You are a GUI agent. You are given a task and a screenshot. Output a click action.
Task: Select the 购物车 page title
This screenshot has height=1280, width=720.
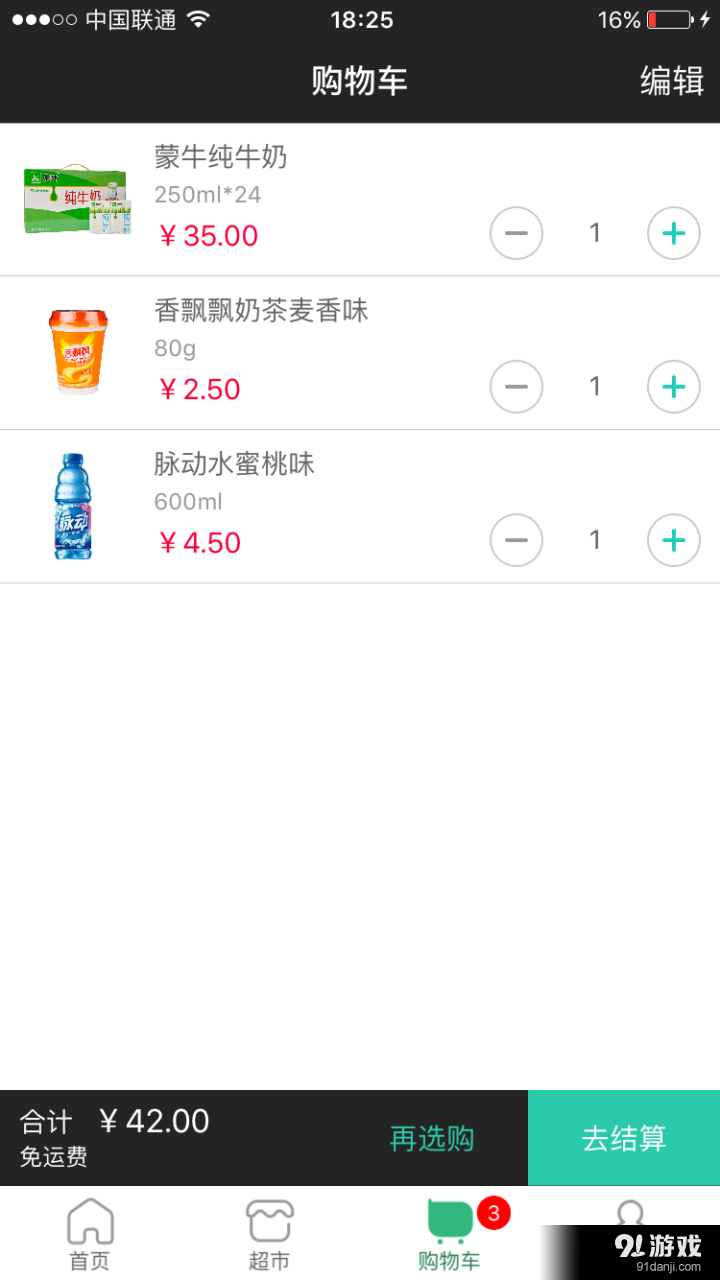click(x=361, y=81)
